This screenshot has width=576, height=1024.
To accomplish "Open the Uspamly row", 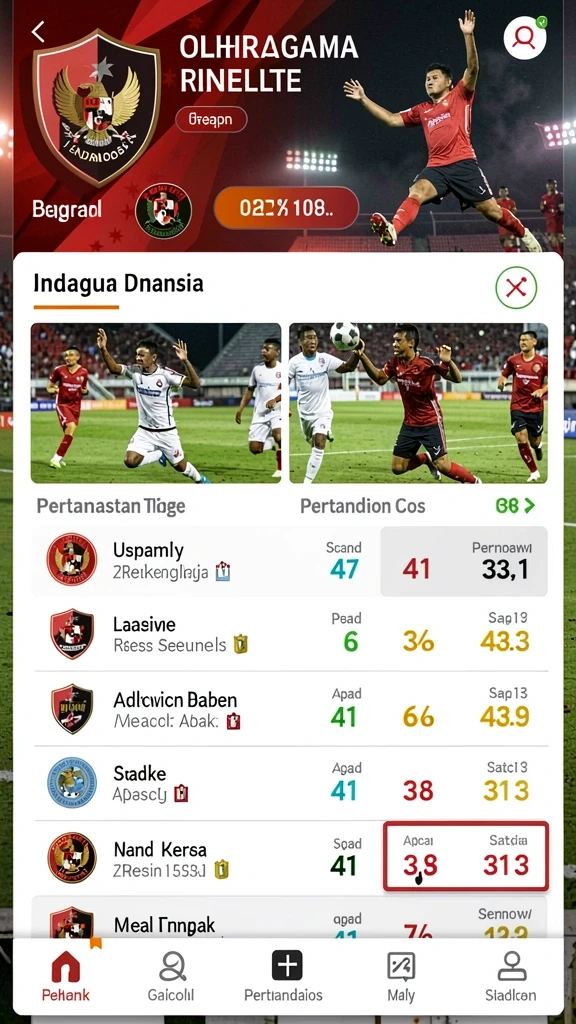I will coord(289,561).
